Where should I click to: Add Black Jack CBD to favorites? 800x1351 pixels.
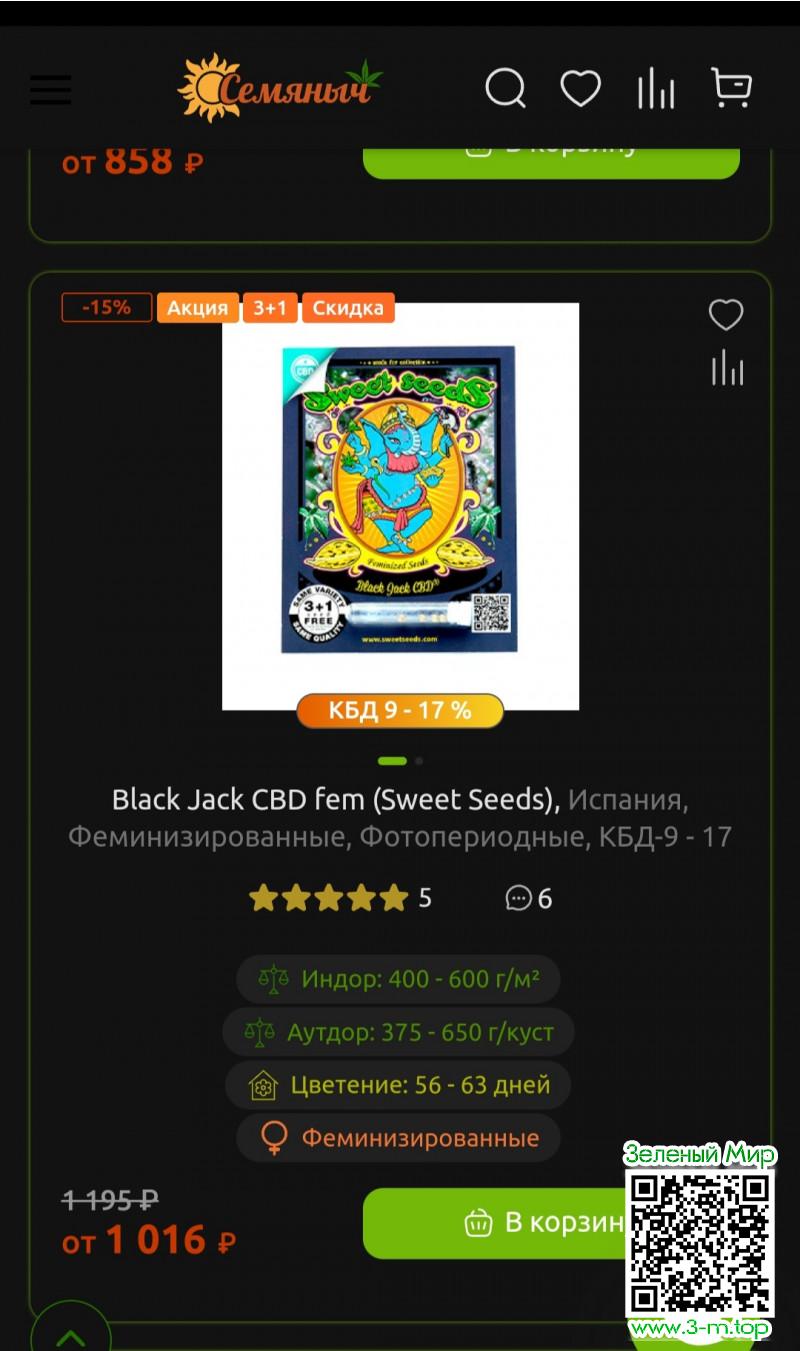coord(726,315)
